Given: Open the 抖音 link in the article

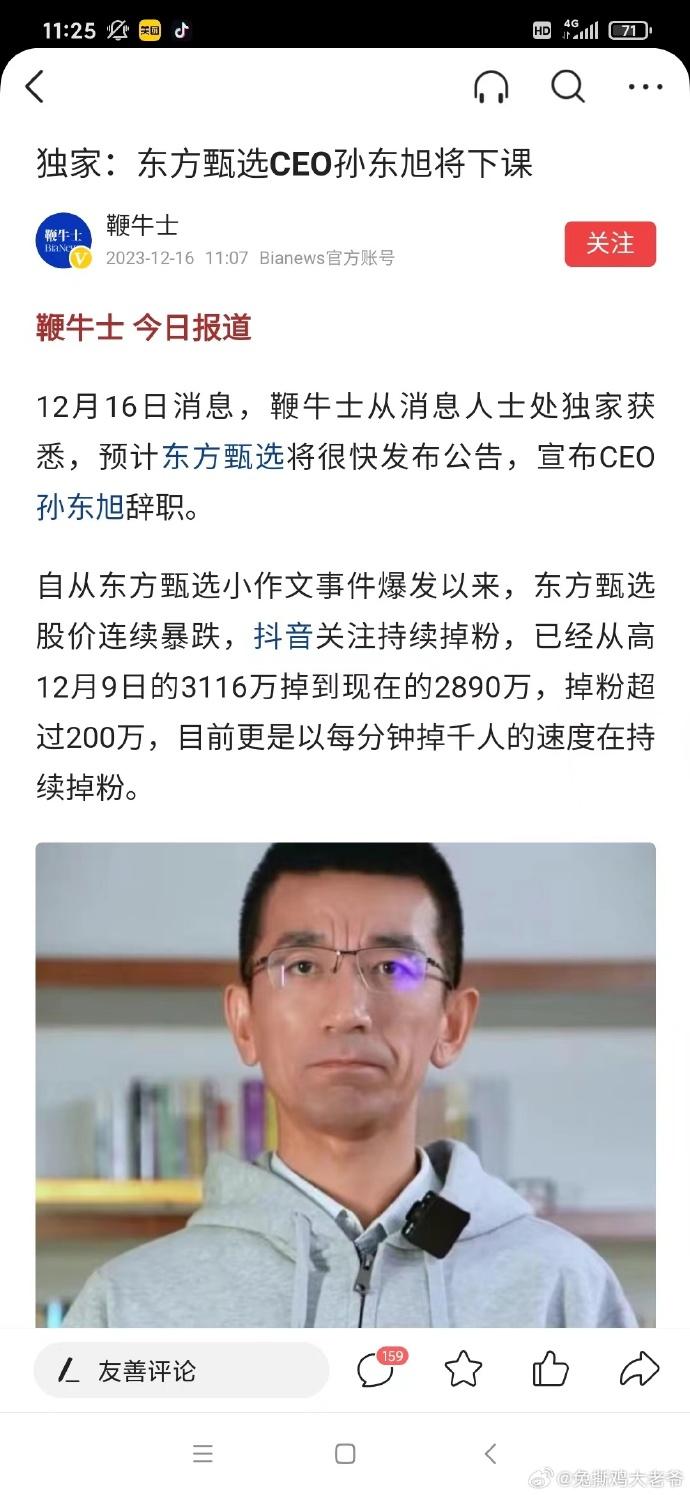Looking at the screenshot, I should click(284, 635).
